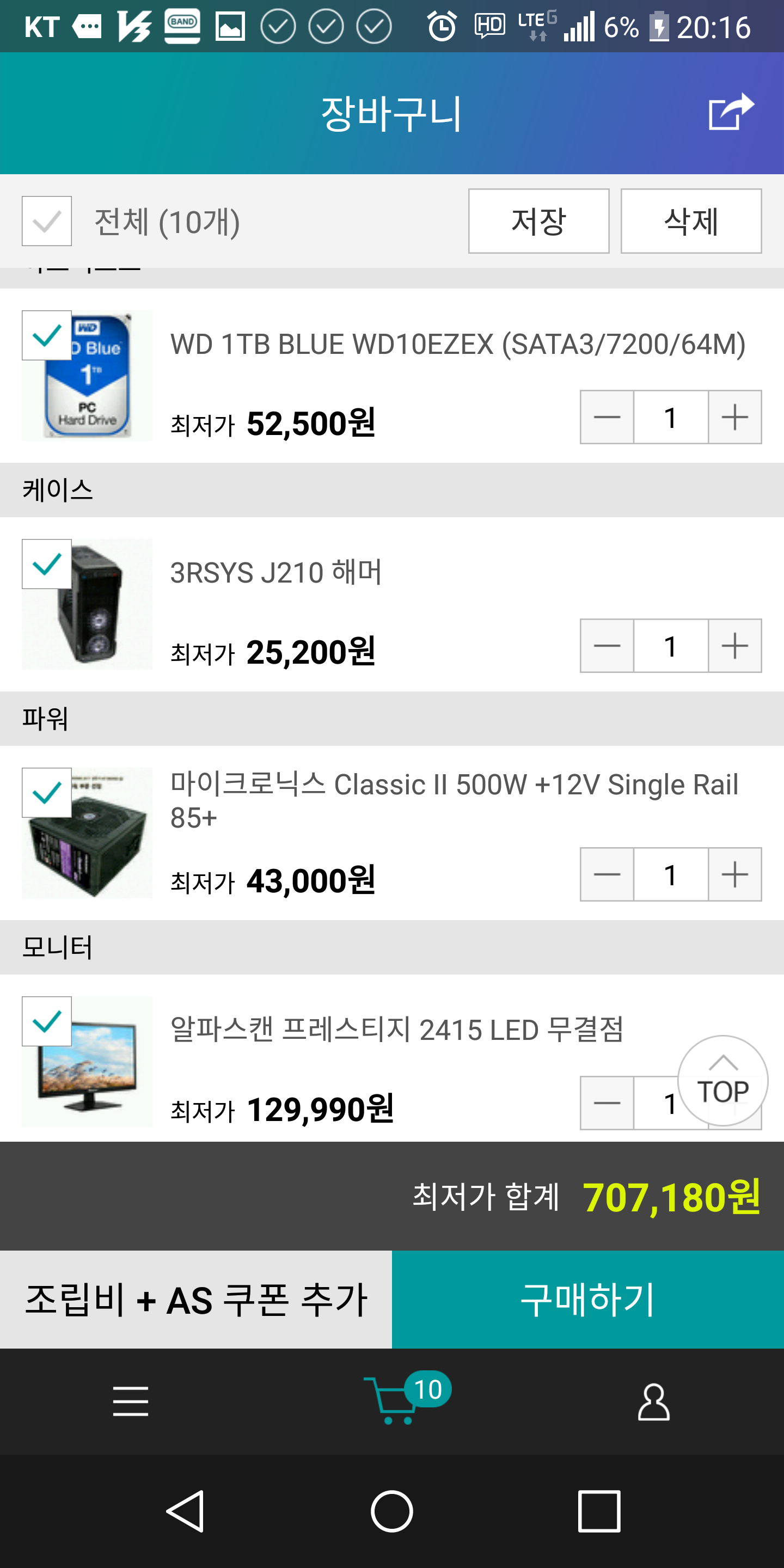Viewport: 784px width, 1568px height.
Task: Toggle the 전체 (10개) select-all checkbox
Action: [x=47, y=221]
